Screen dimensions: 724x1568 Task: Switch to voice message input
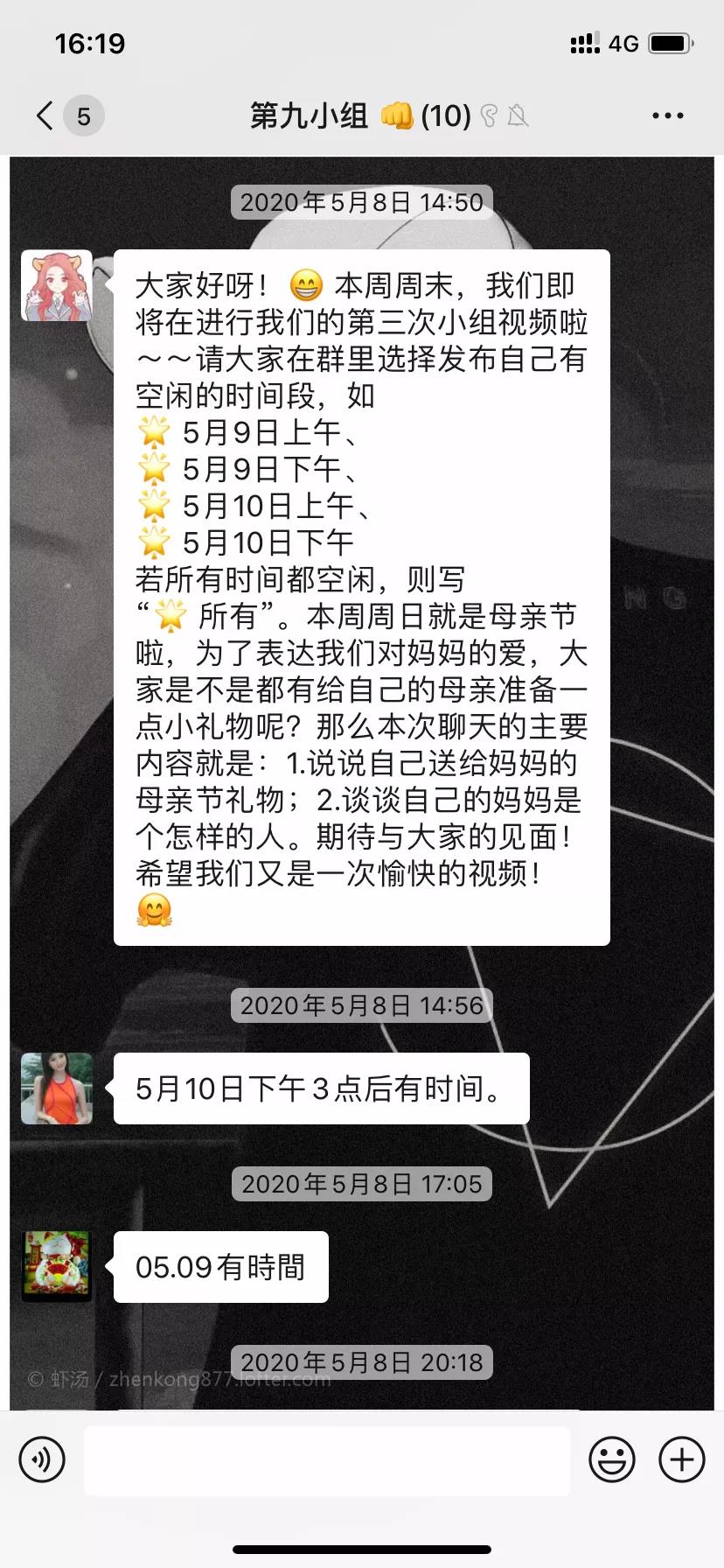[x=42, y=1459]
